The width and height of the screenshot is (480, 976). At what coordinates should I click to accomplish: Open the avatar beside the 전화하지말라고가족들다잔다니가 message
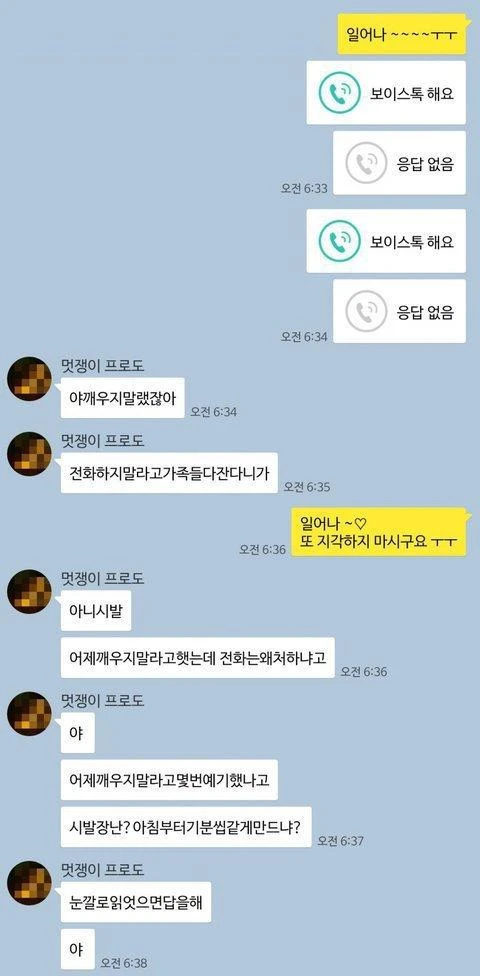(x=29, y=454)
